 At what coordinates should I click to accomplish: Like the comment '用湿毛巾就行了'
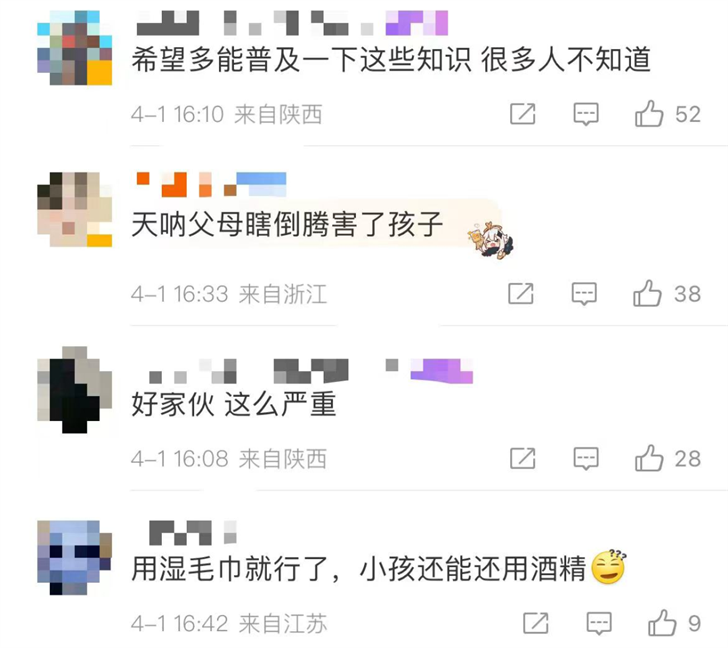(x=662, y=624)
